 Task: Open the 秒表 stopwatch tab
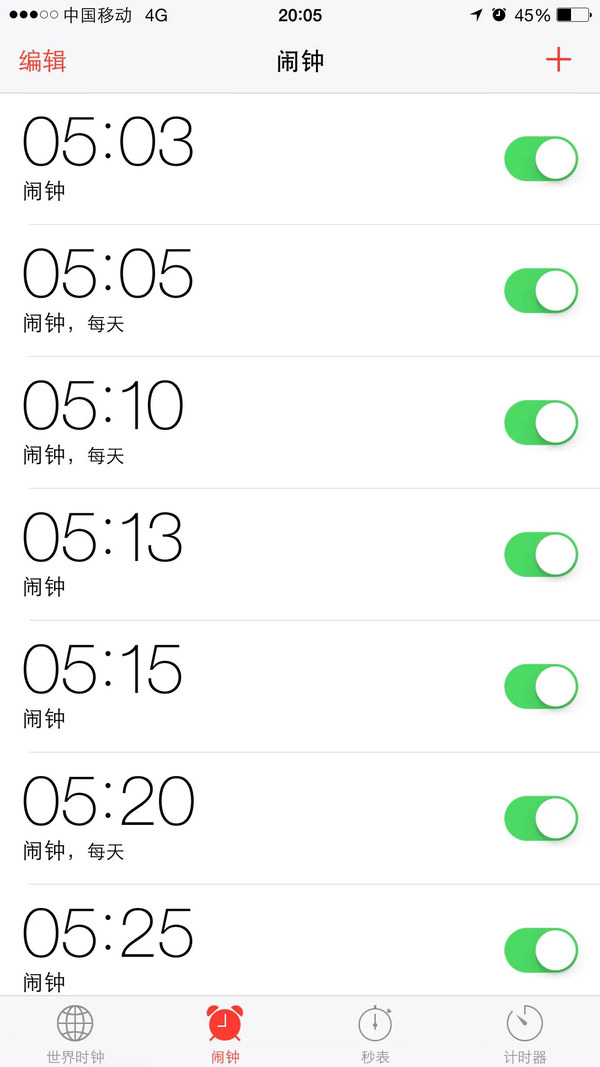pyautogui.click(x=375, y=1033)
